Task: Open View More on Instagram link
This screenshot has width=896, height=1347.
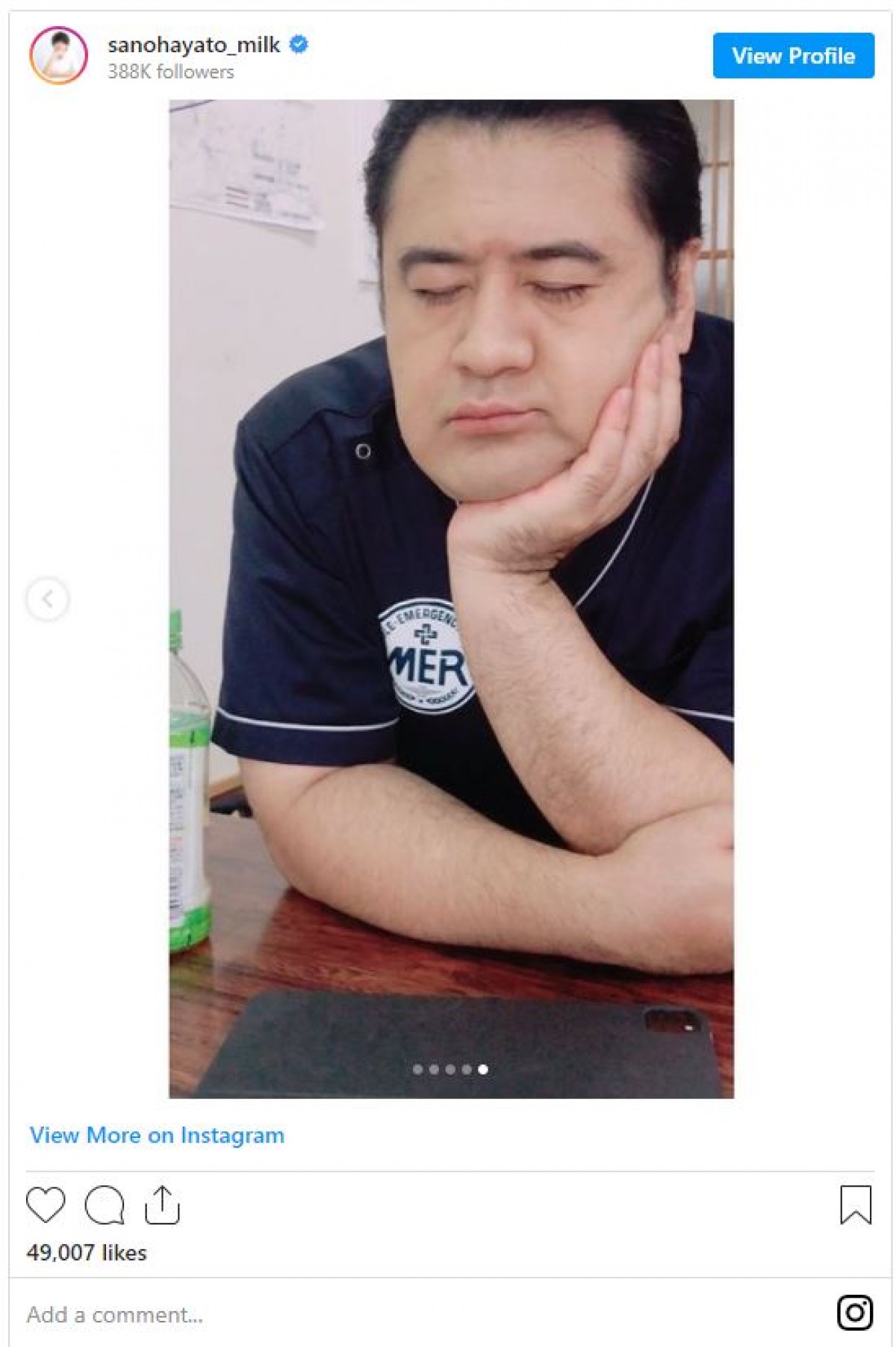Action: coord(157,1135)
